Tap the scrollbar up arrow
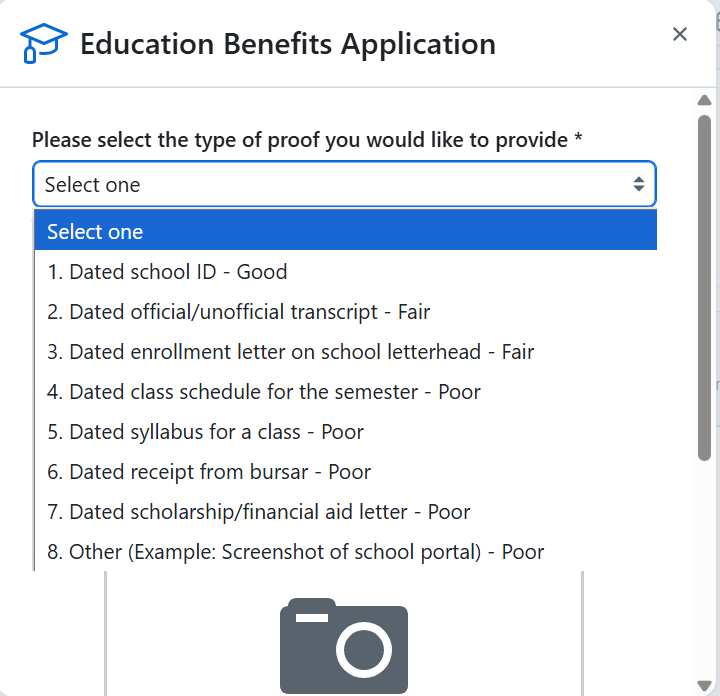Screen dimensions: 720x696 [704, 100]
